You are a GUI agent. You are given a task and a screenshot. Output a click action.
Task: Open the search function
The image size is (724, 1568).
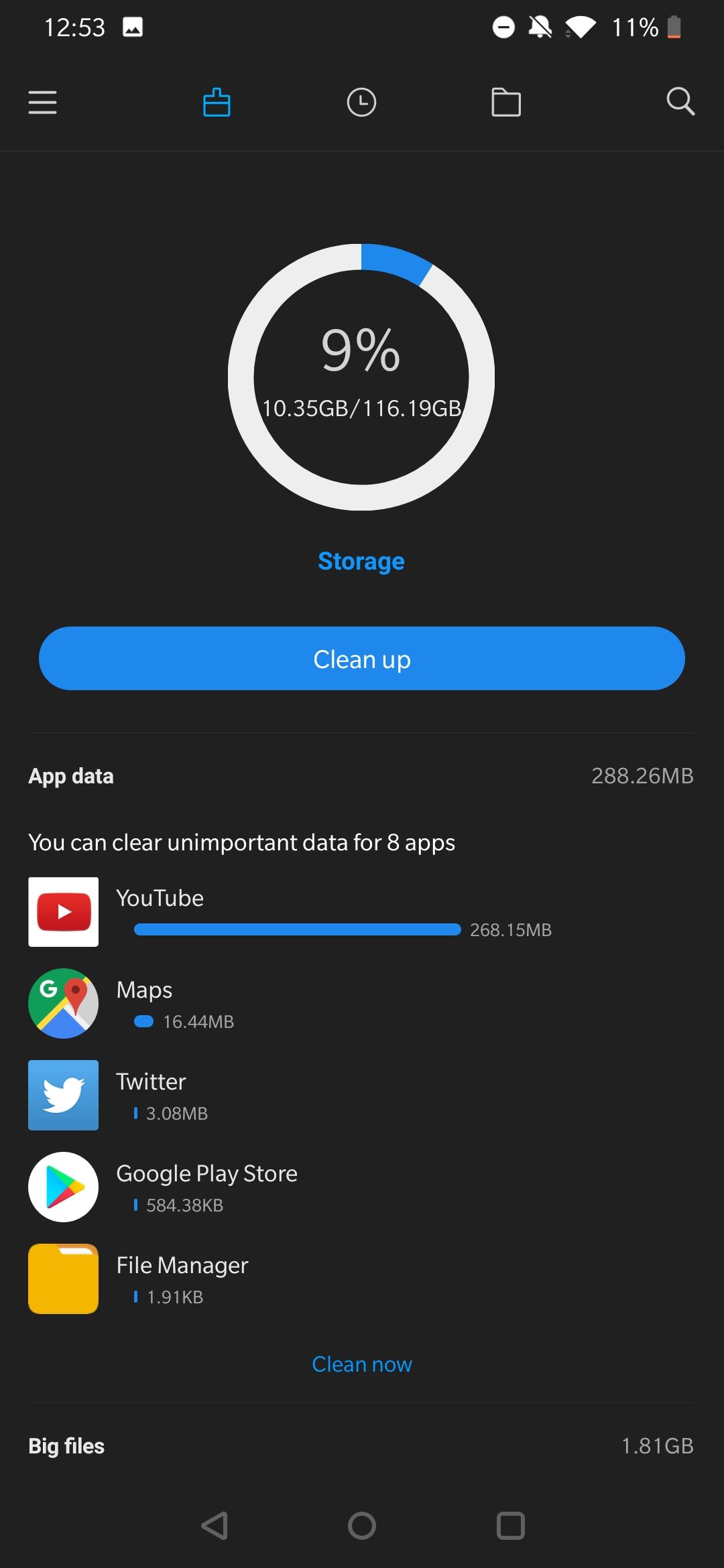[x=681, y=102]
